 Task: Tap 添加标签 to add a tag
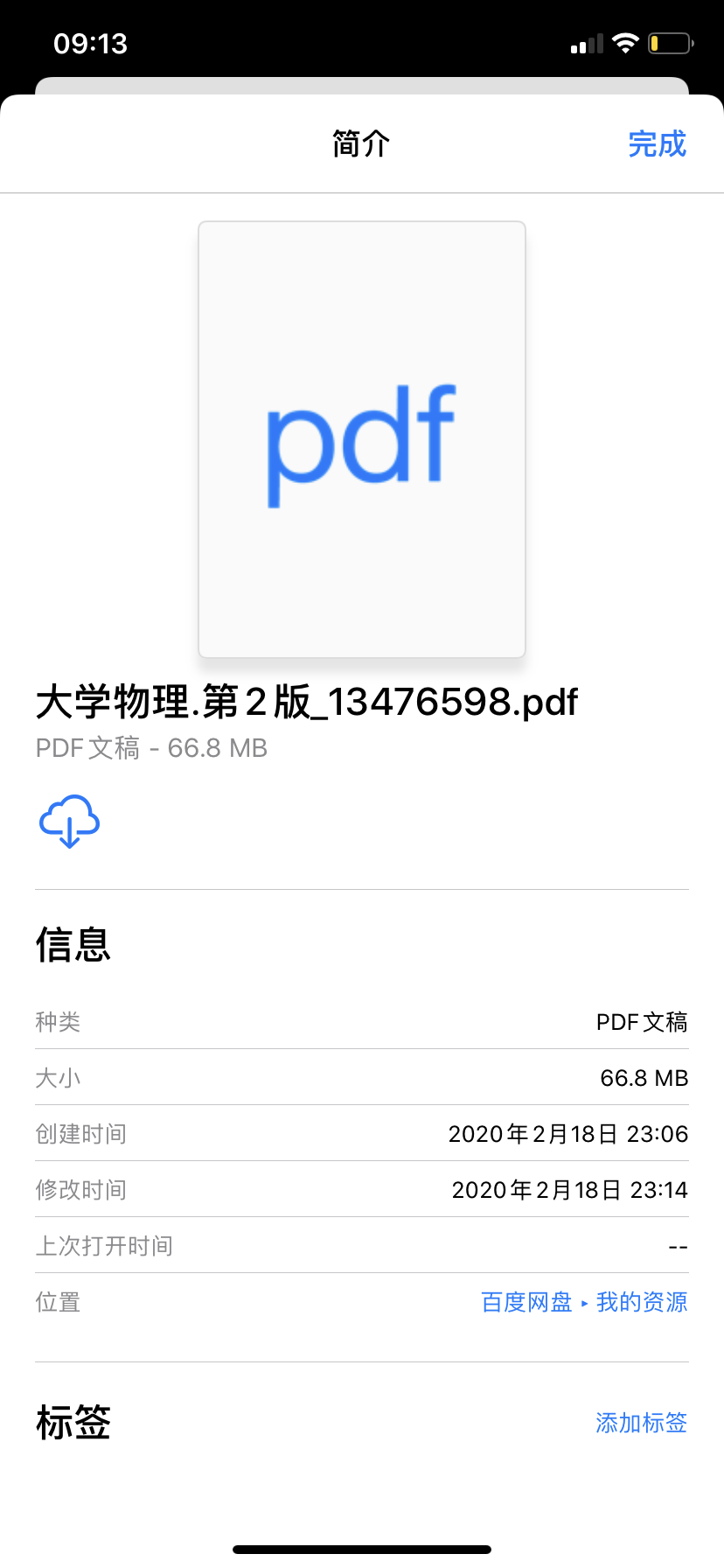pyautogui.click(x=641, y=1423)
